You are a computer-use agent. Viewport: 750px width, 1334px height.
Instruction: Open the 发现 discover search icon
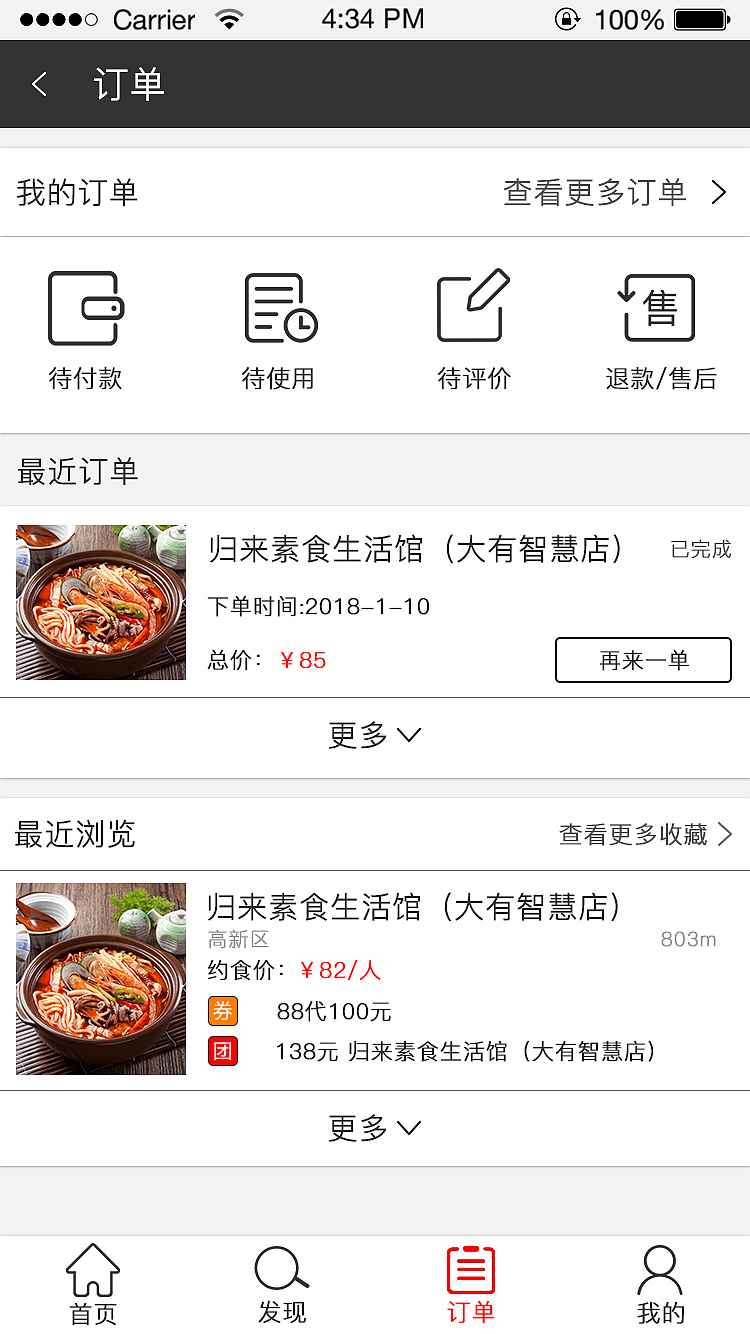[x=281, y=1269]
